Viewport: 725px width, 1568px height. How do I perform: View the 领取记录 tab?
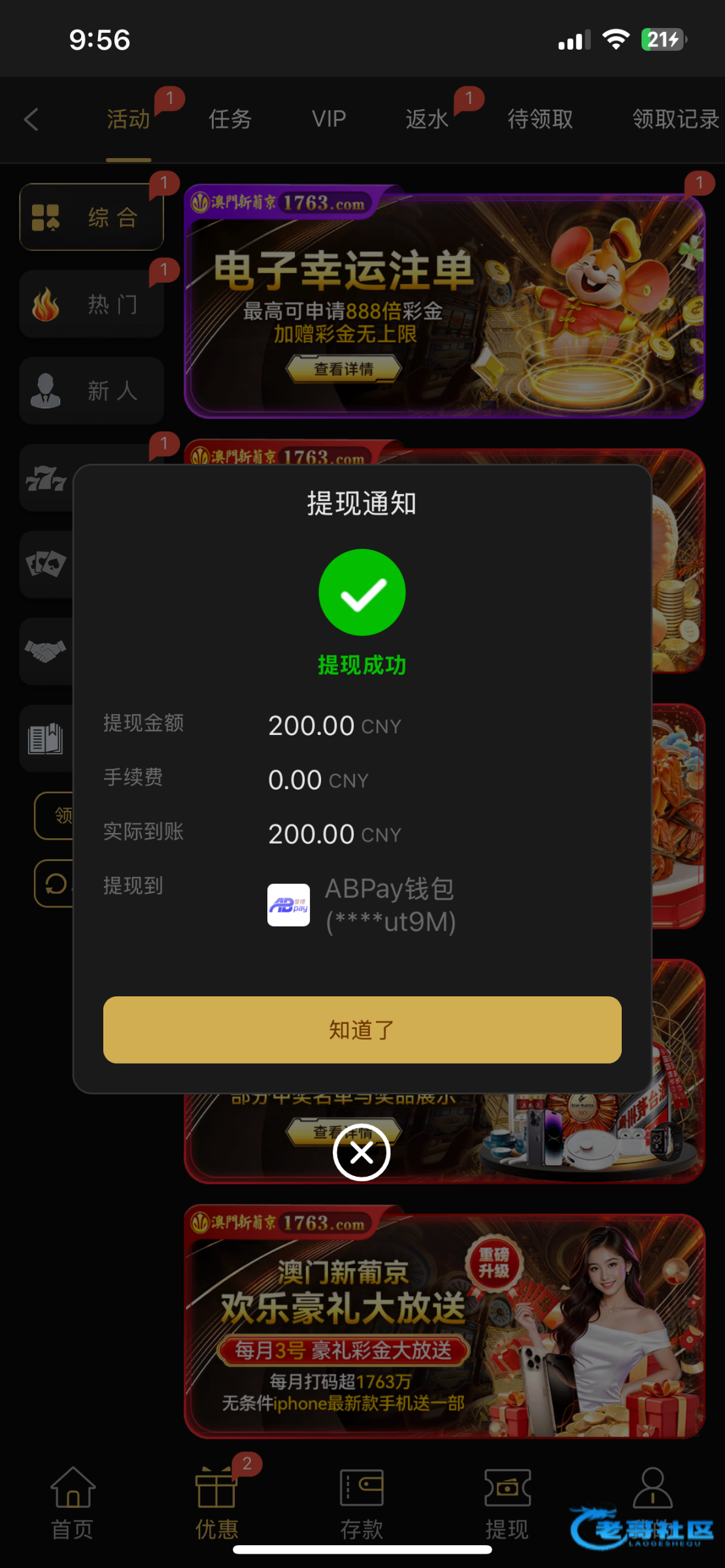pos(675,119)
